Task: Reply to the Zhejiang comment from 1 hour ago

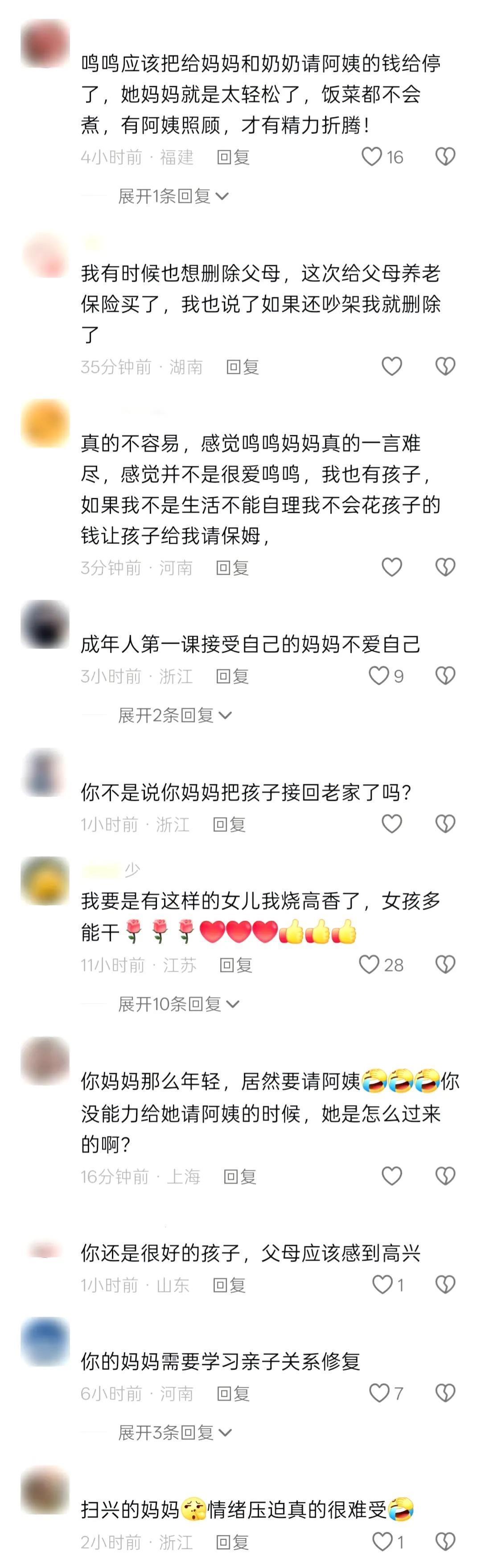Action: point(229,824)
